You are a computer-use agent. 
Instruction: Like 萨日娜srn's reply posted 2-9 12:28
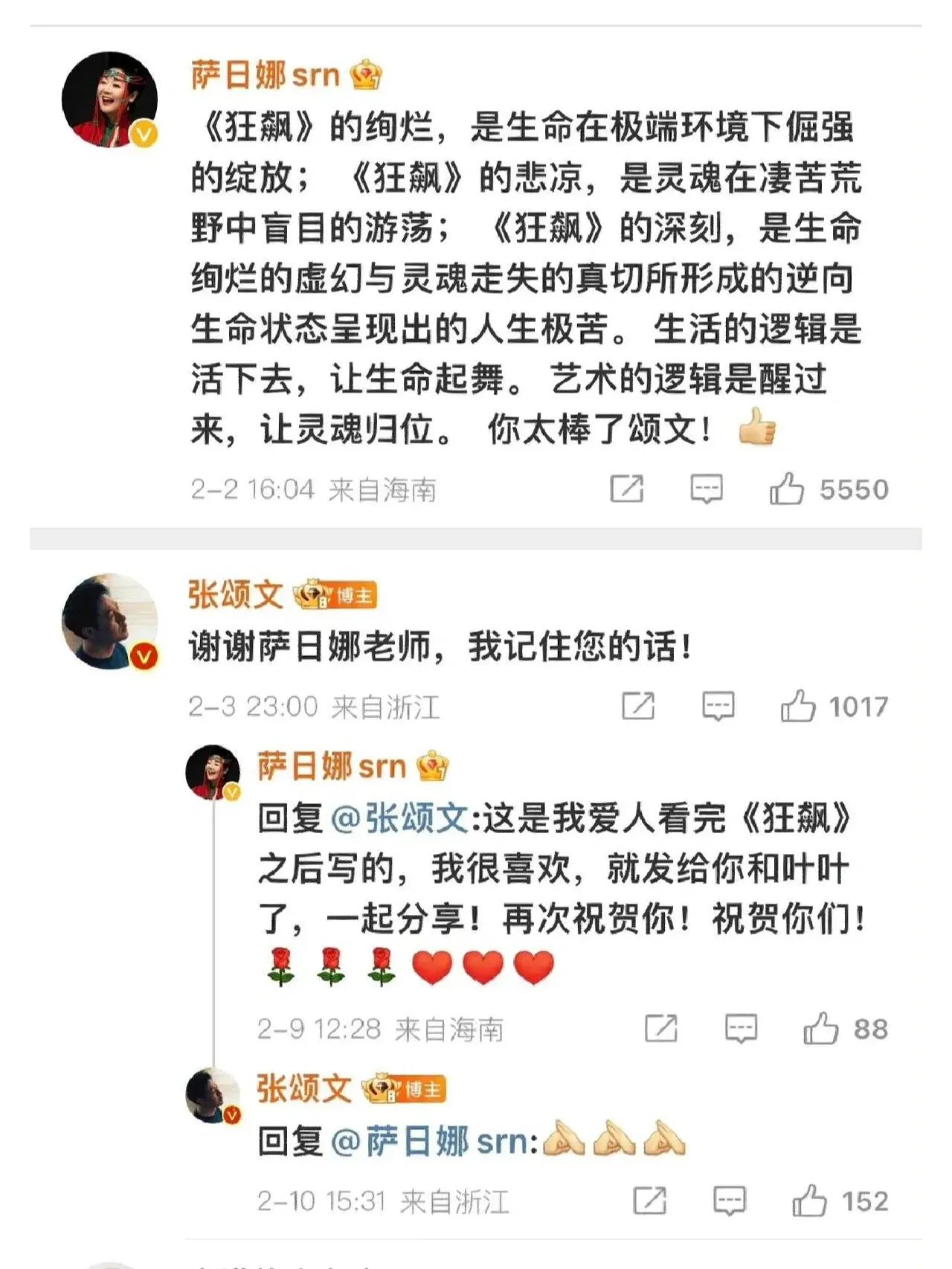coord(820,1029)
